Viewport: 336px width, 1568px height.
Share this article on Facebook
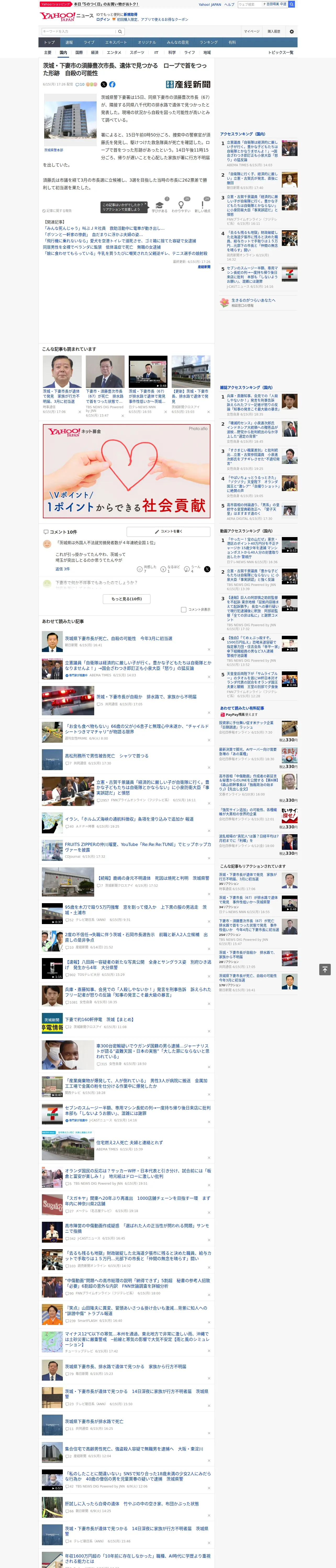point(112,85)
